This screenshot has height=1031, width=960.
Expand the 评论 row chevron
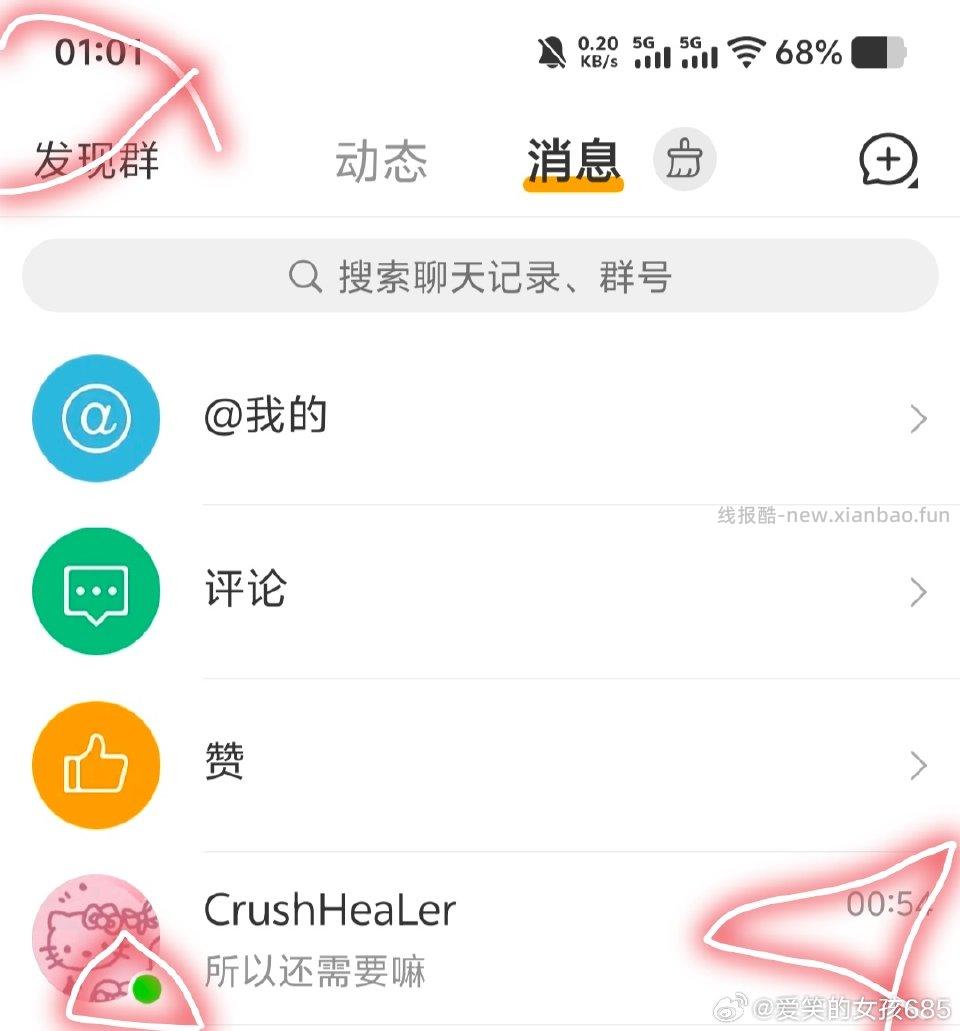point(918,591)
